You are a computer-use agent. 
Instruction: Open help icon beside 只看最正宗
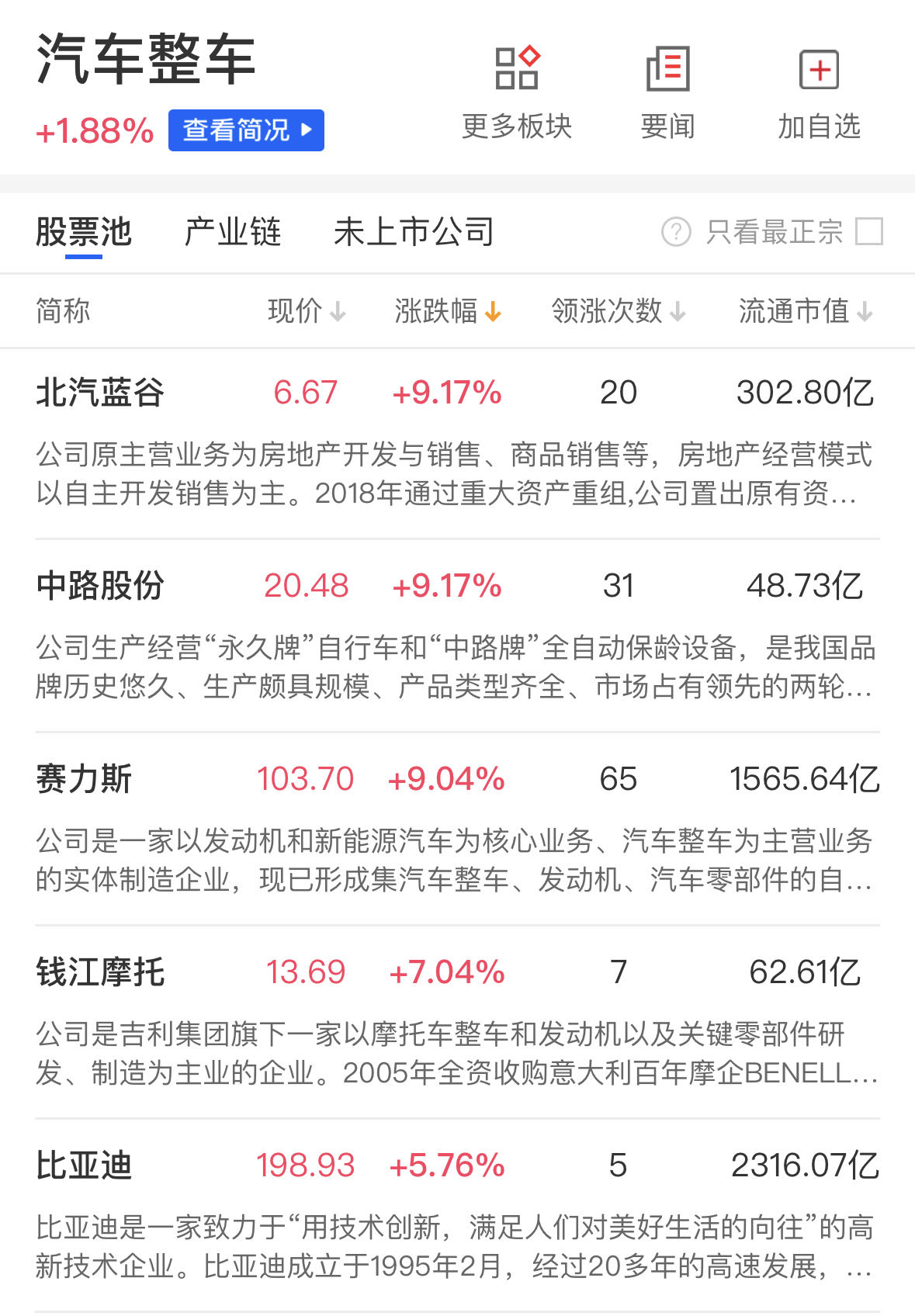[x=676, y=231]
